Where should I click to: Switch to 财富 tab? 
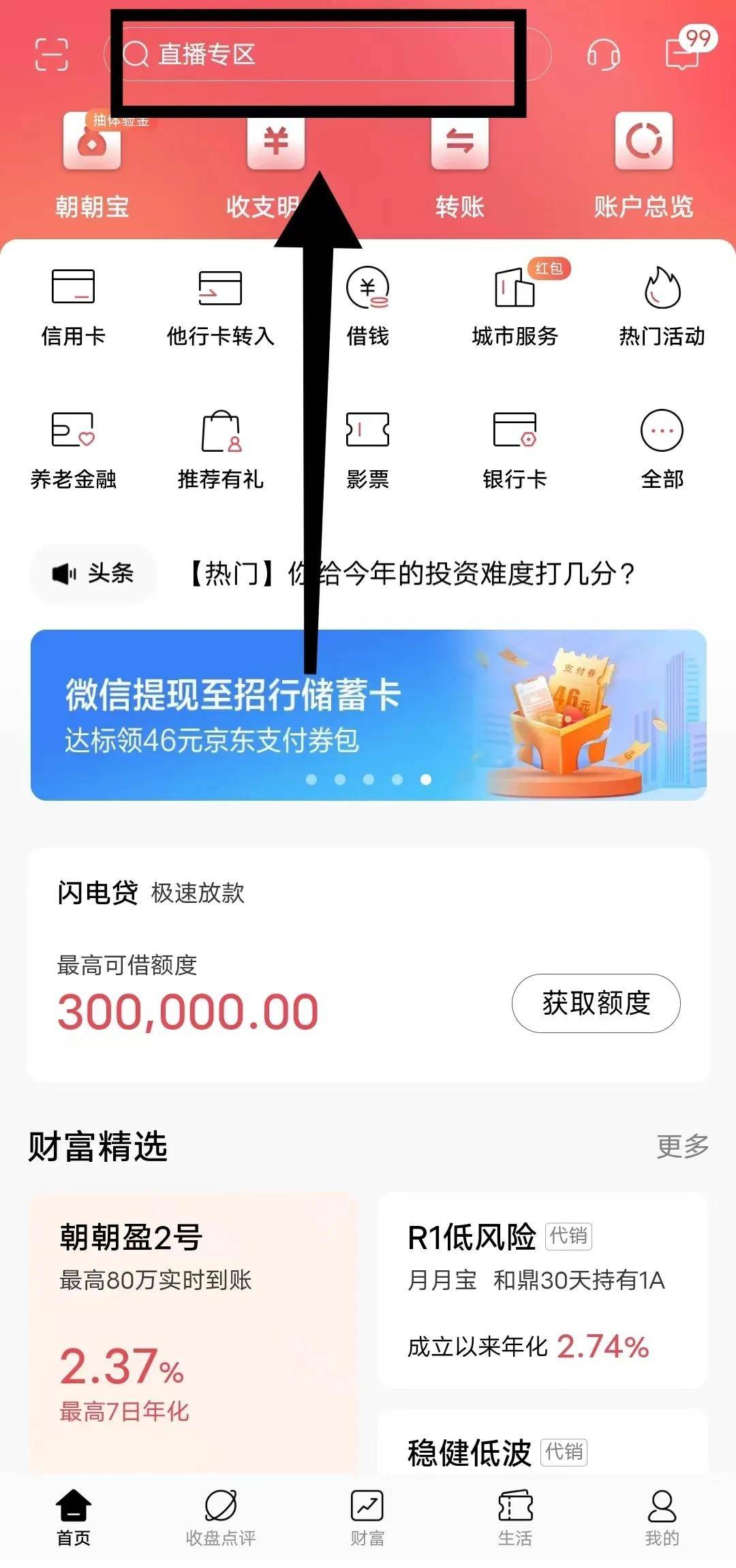click(367, 1518)
